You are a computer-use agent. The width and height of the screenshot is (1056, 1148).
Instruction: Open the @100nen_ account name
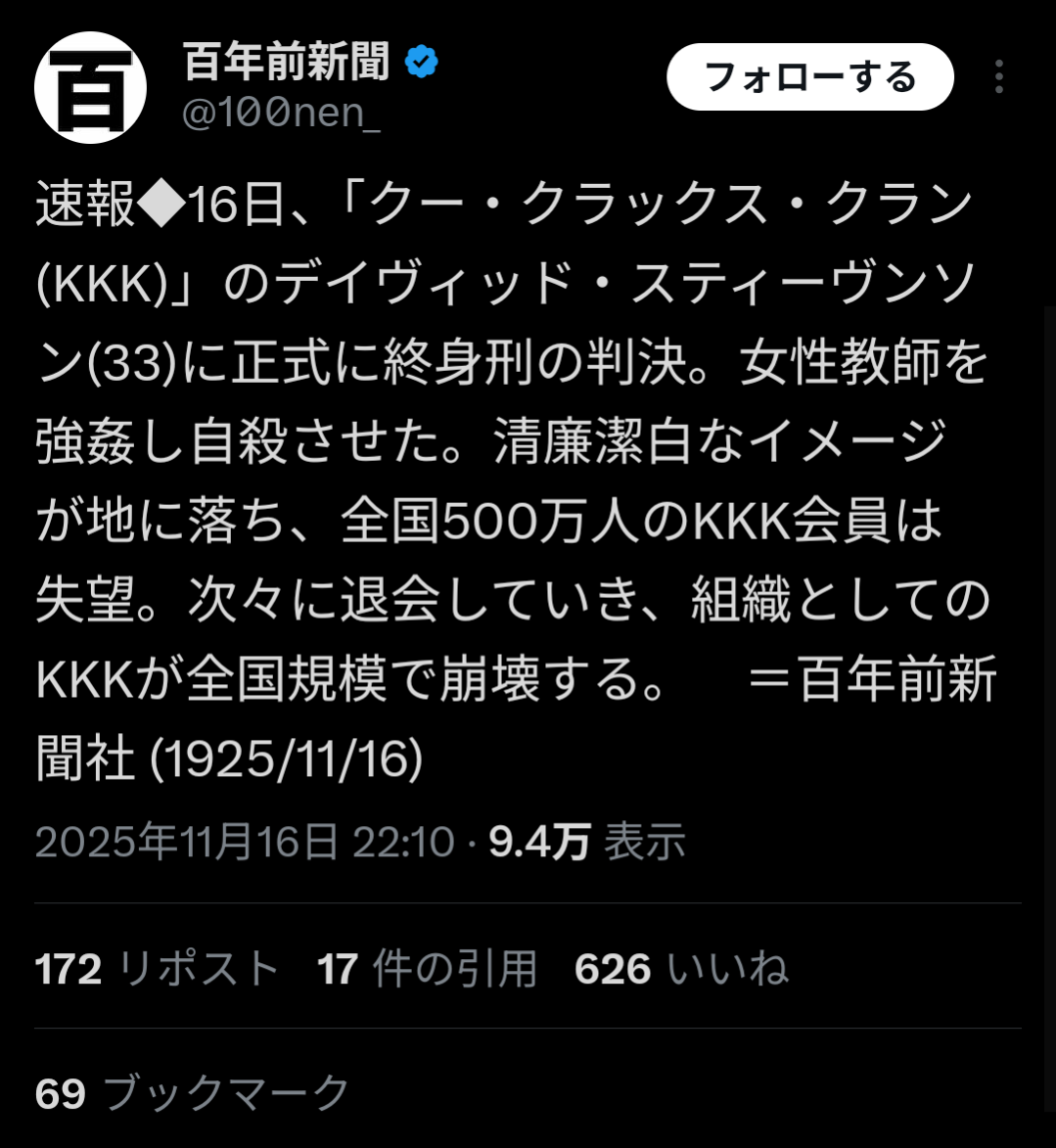(x=282, y=115)
